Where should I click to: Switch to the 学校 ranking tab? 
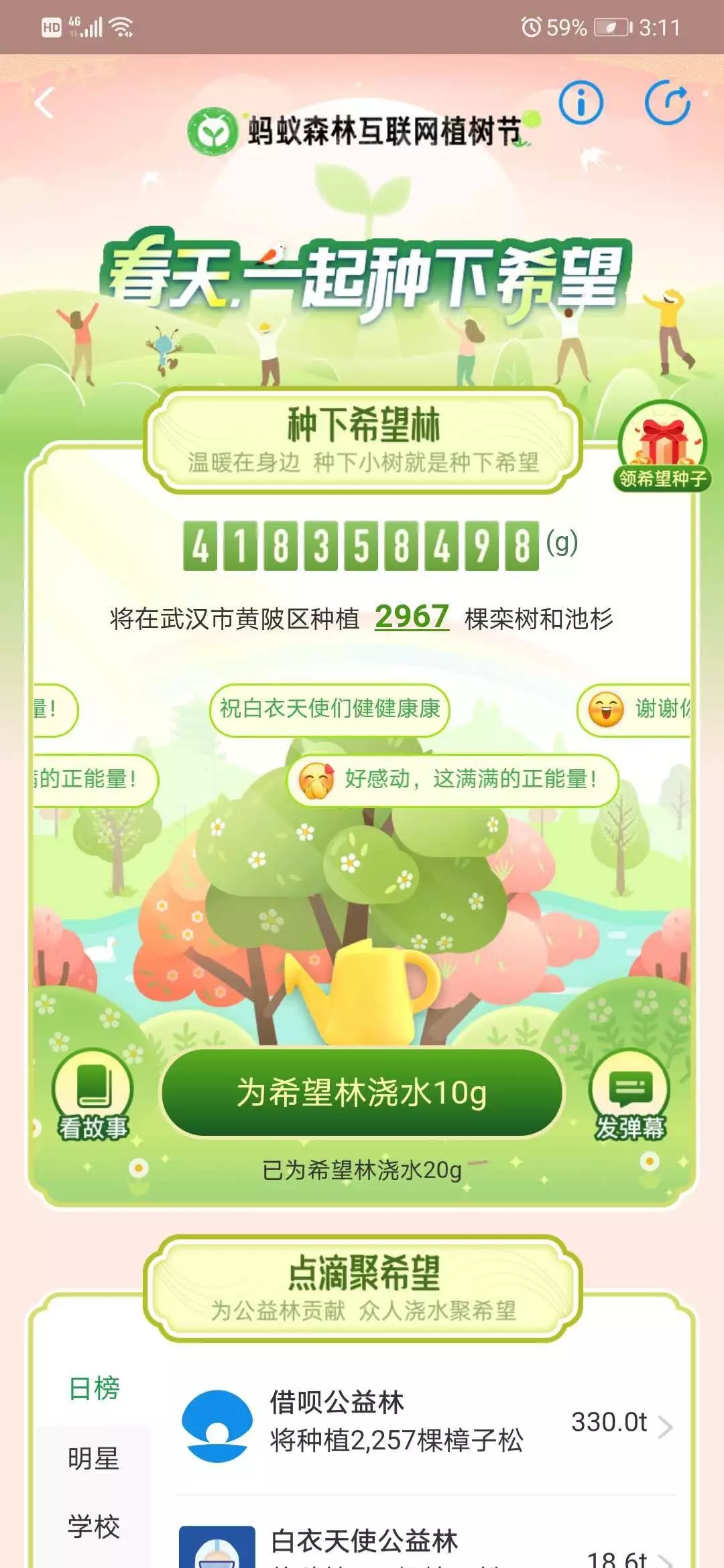click(x=94, y=1527)
